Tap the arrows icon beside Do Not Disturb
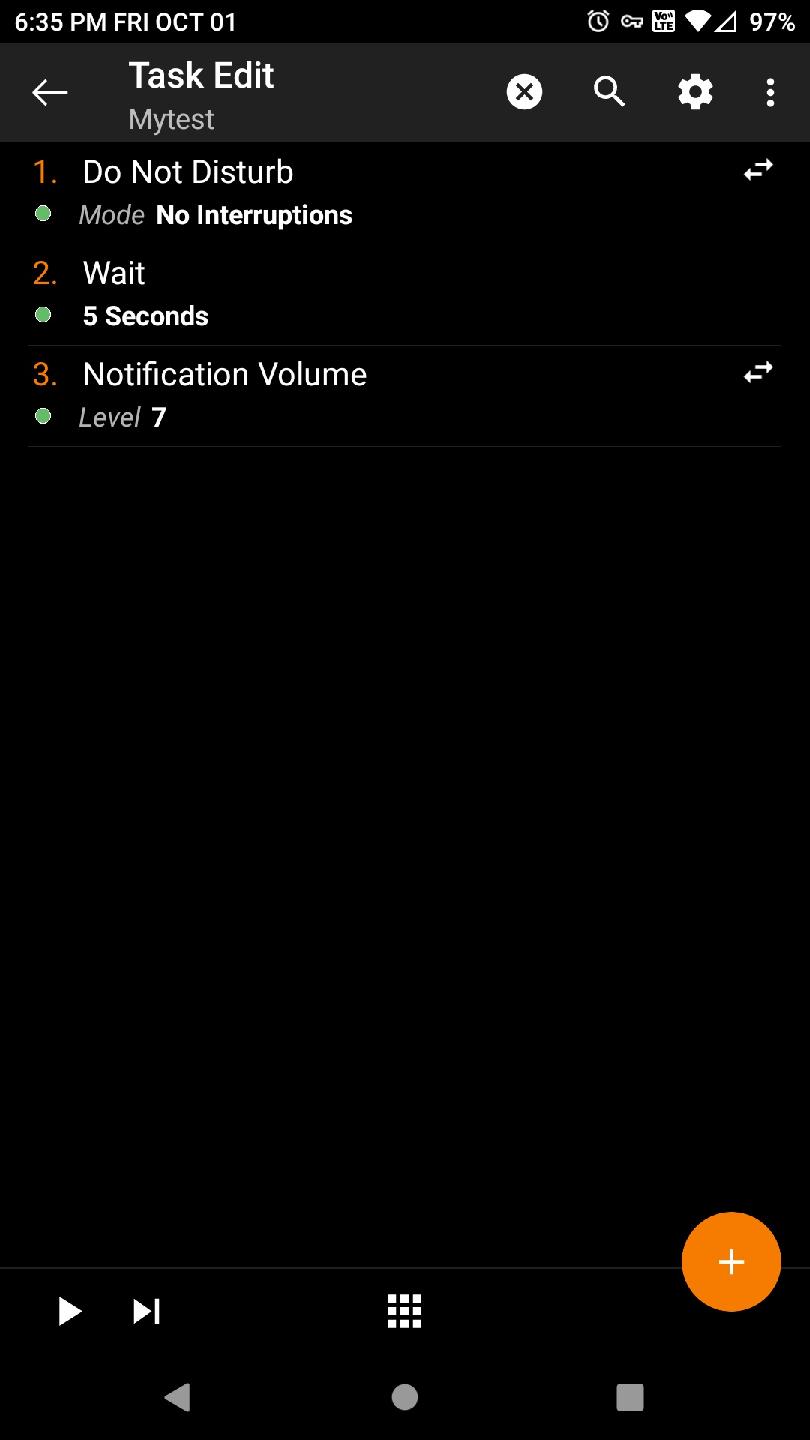This screenshot has width=810, height=1440. (x=758, y=171)
